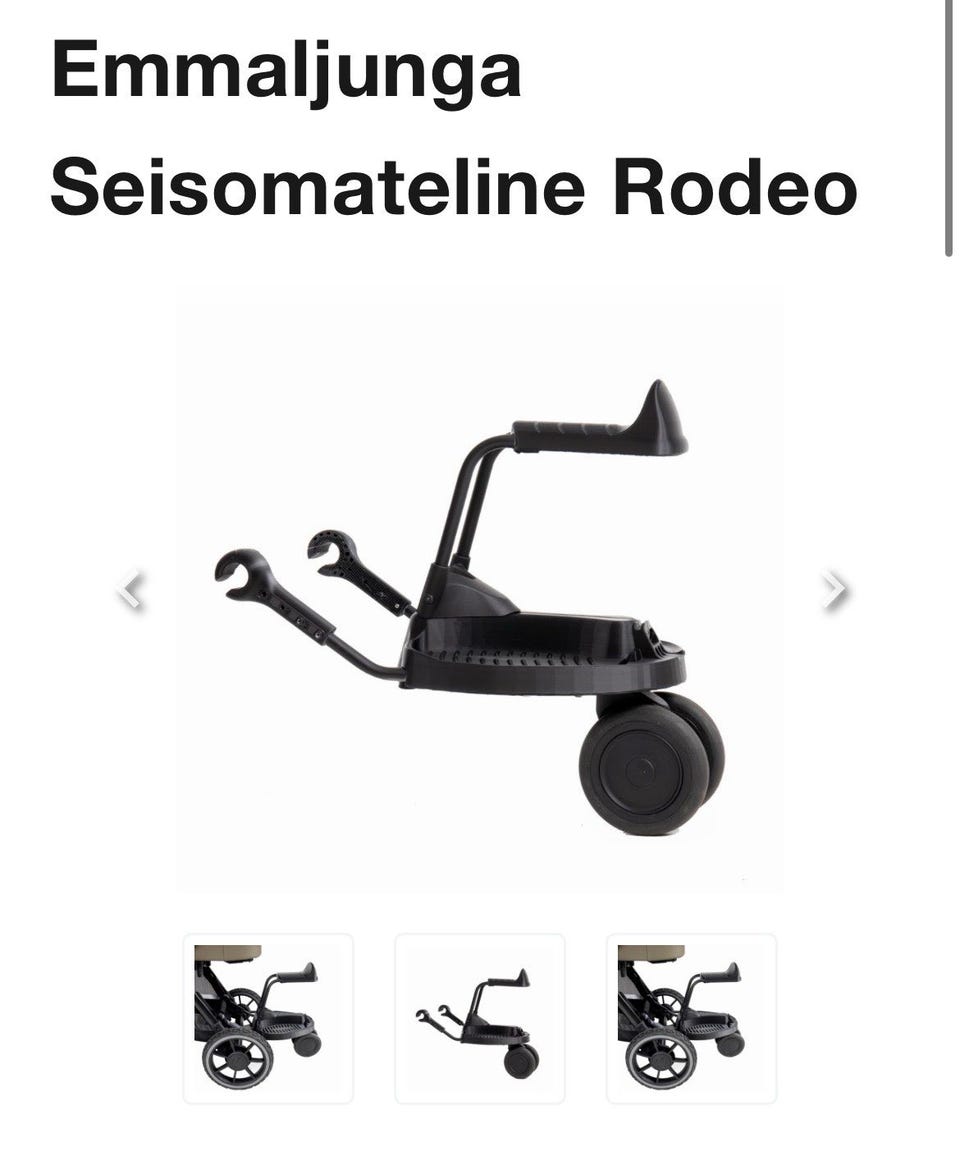Select the middle thumbnail of board alone
Screen dimensions: 960x1160
pyautogui.click(x=480, y=1018)
